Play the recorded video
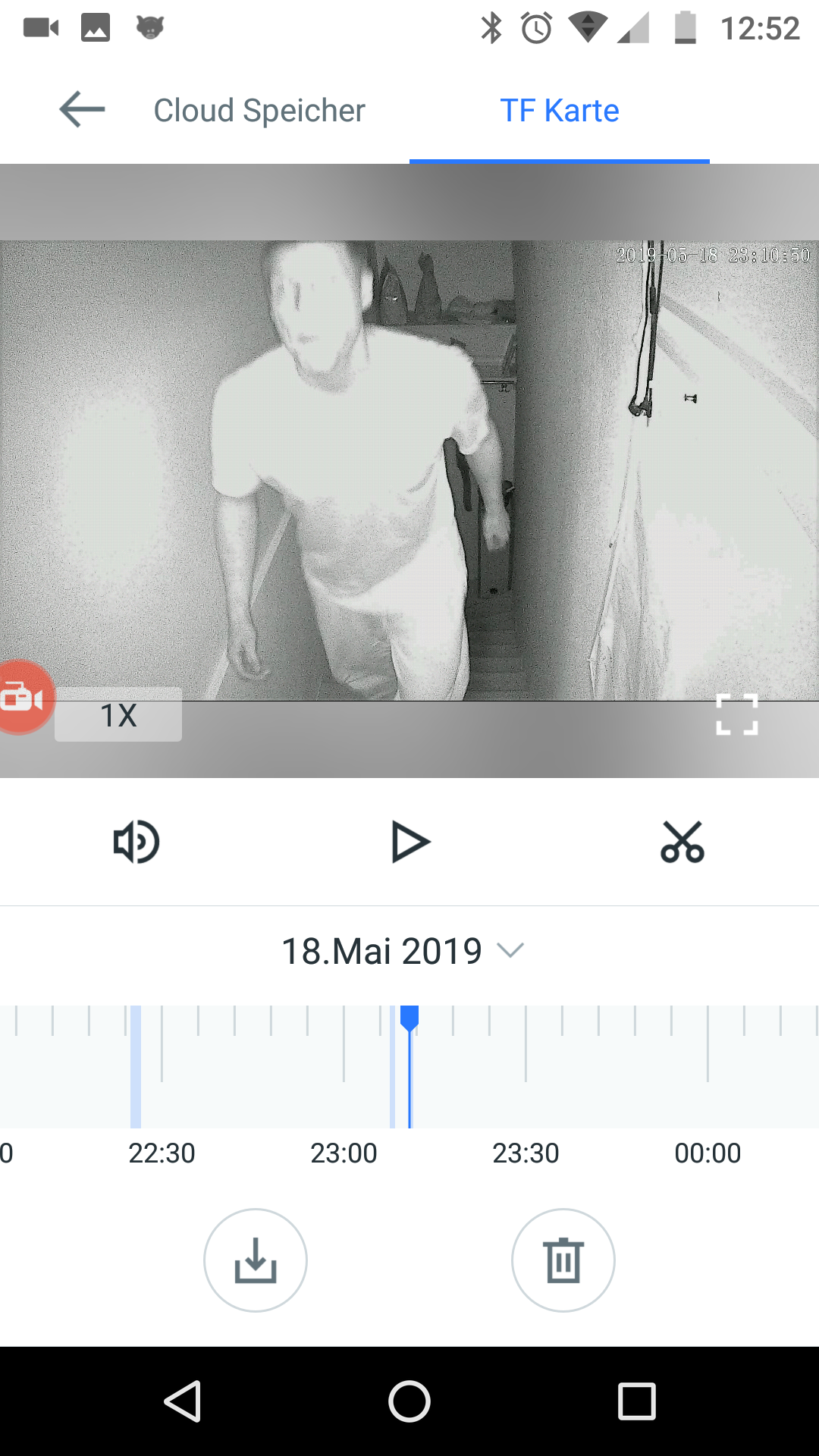 pyautogui.click(x=410, y=842)
